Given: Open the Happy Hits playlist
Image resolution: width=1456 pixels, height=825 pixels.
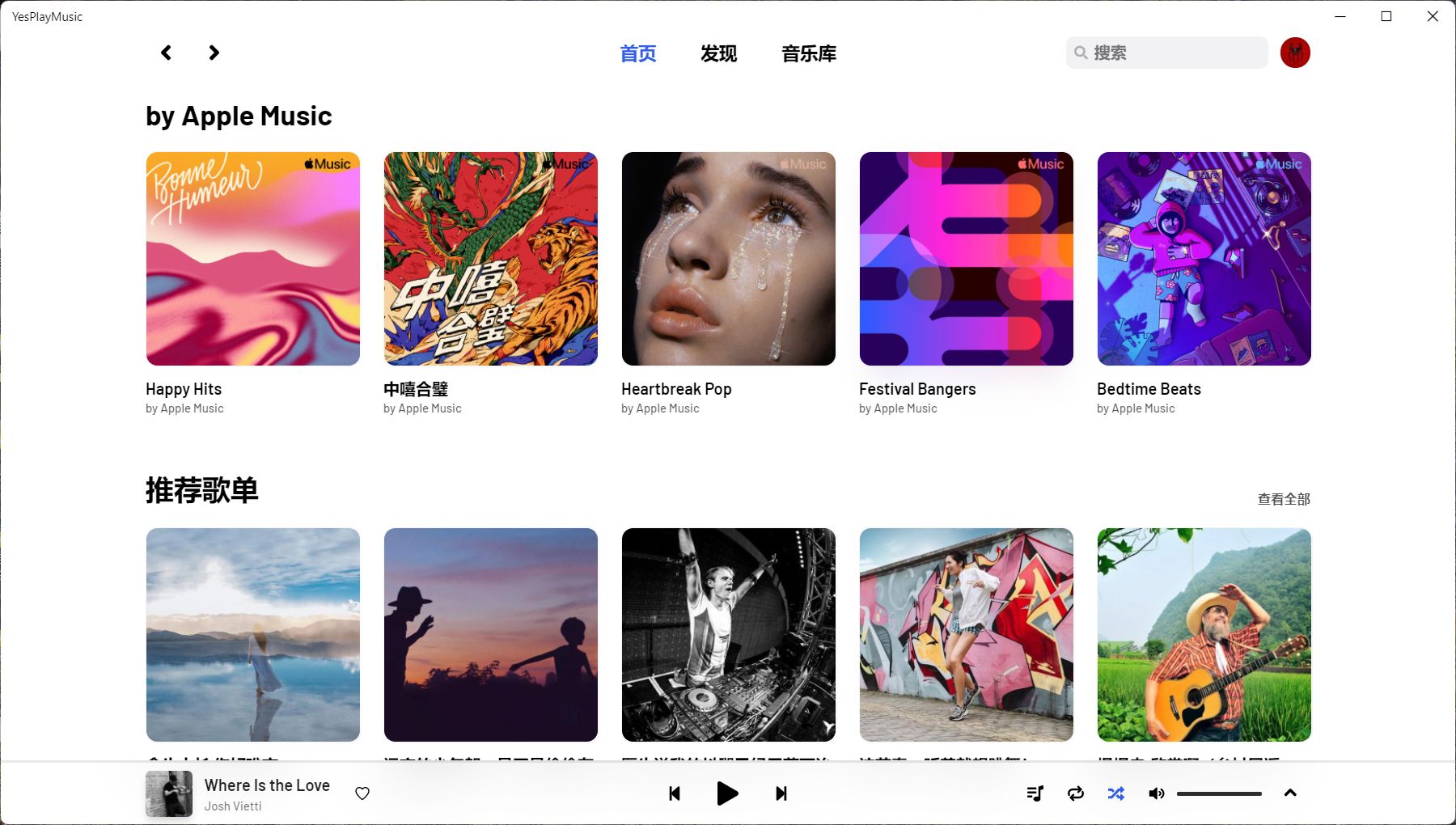Looking at the screenshot, I should click(252, 259).
